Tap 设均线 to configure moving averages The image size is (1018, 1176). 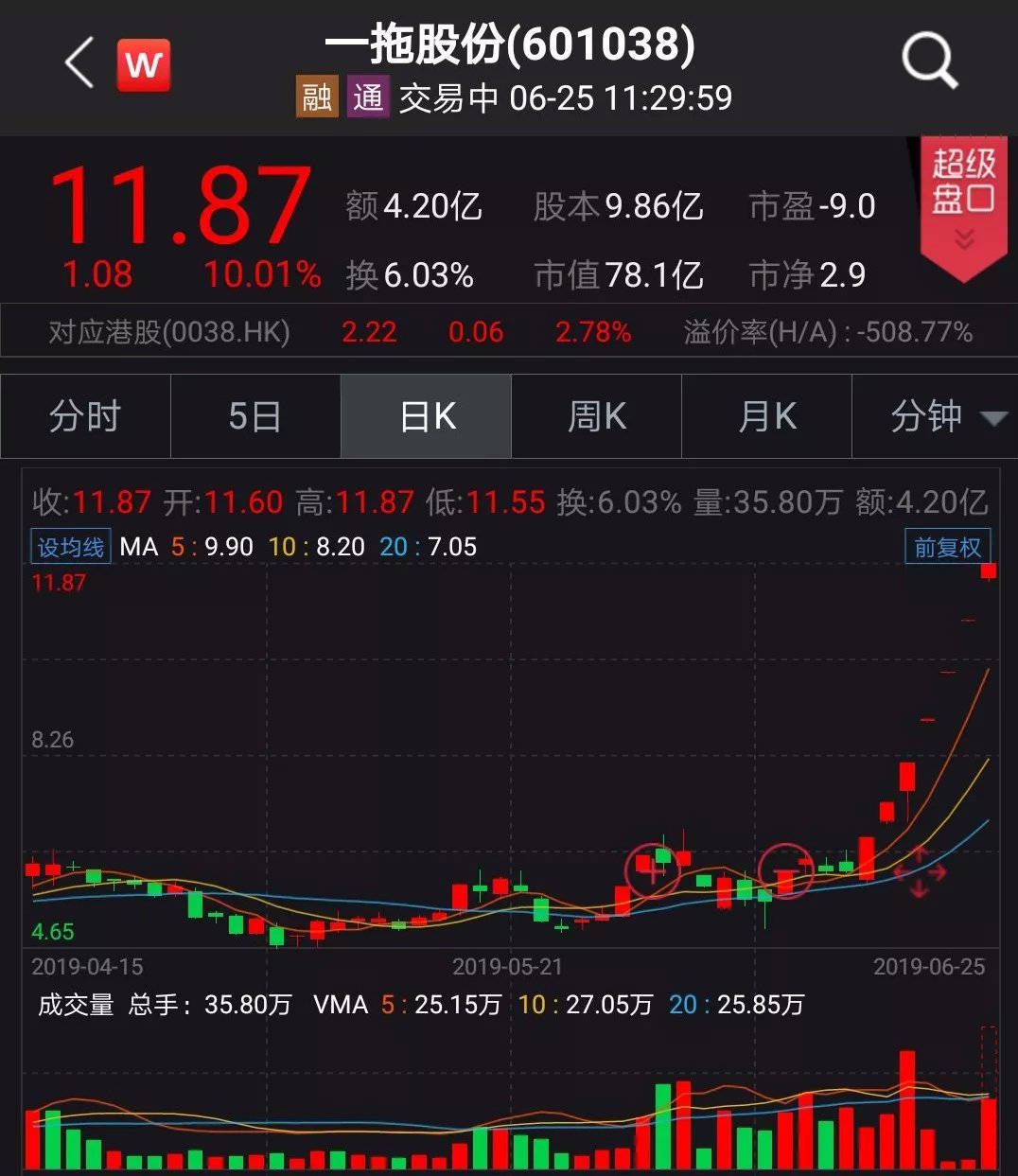(x=71, y=547)
